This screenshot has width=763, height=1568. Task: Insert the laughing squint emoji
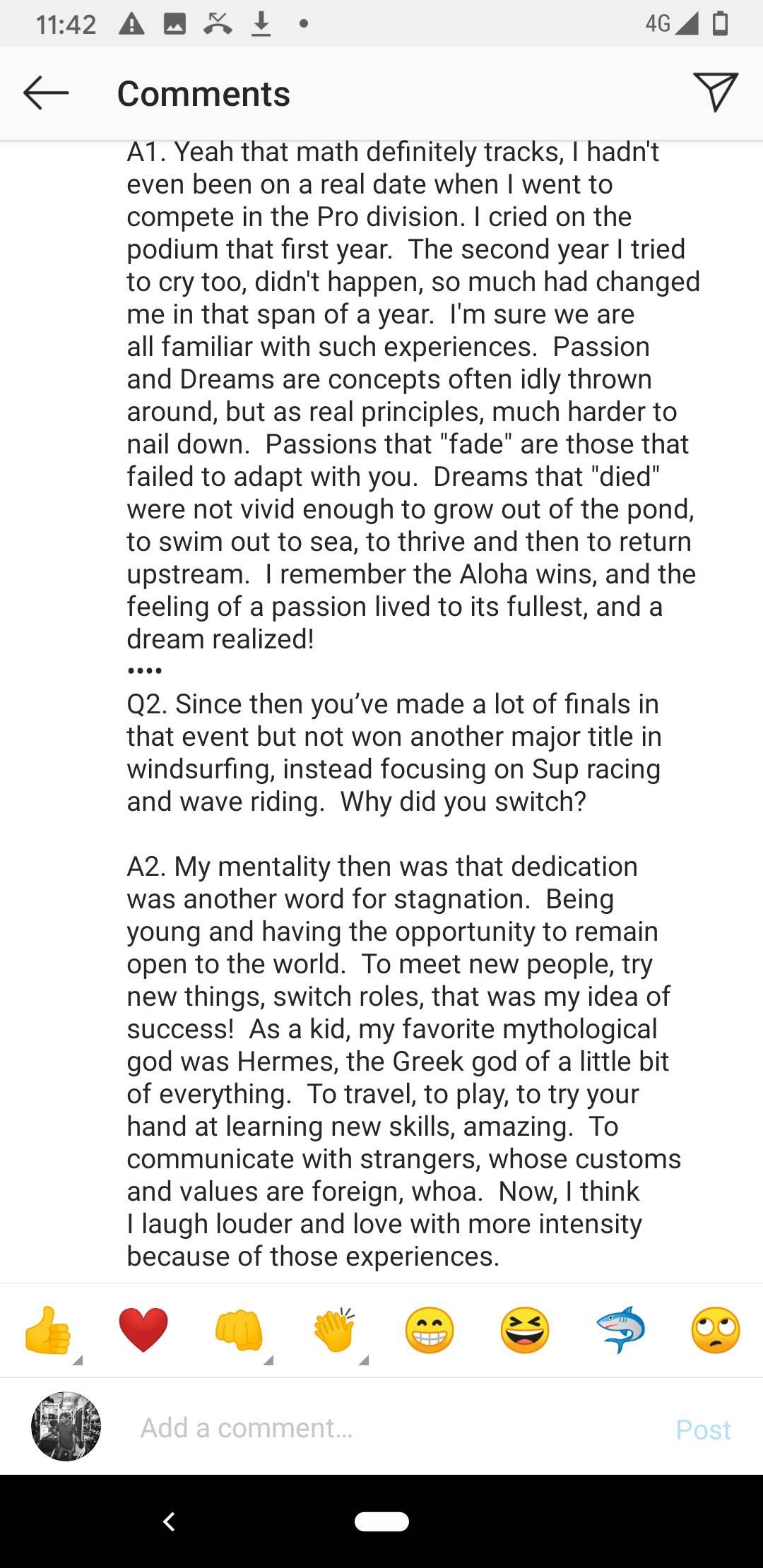tap(525, 1330)
